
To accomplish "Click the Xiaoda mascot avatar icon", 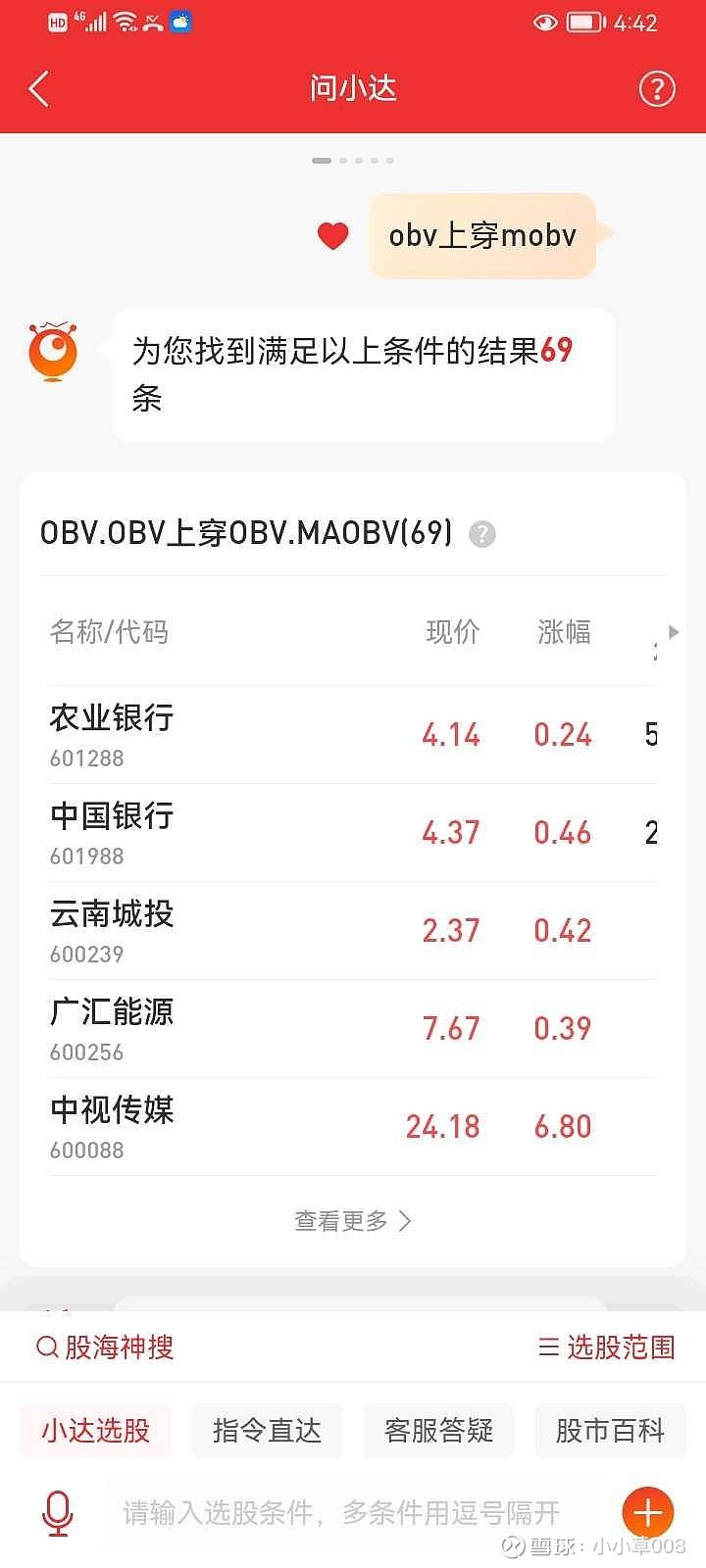I will pos(52,351).
